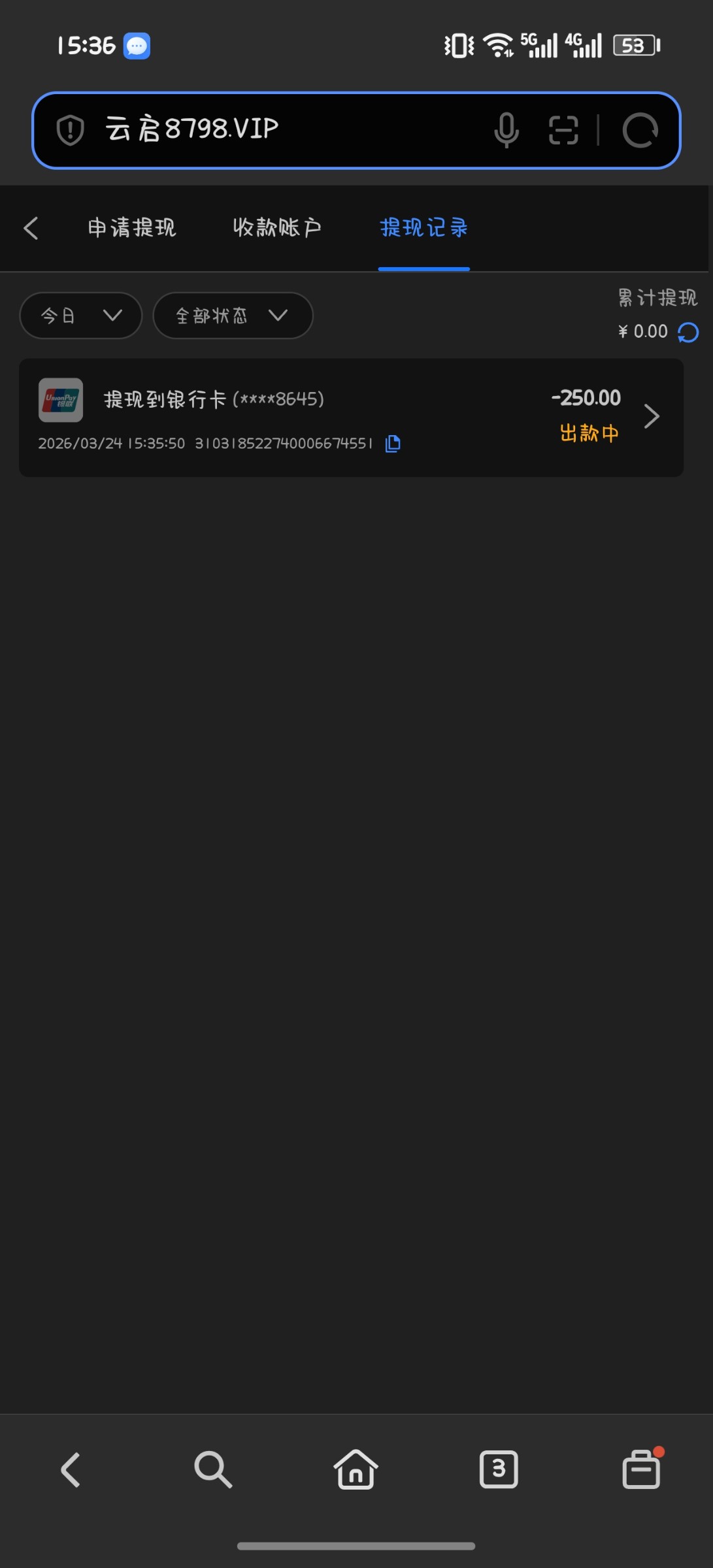Expand the 今日 date filter dropdown
The height and width of the screenshot is (1568, 713).
tap(81, 316)
